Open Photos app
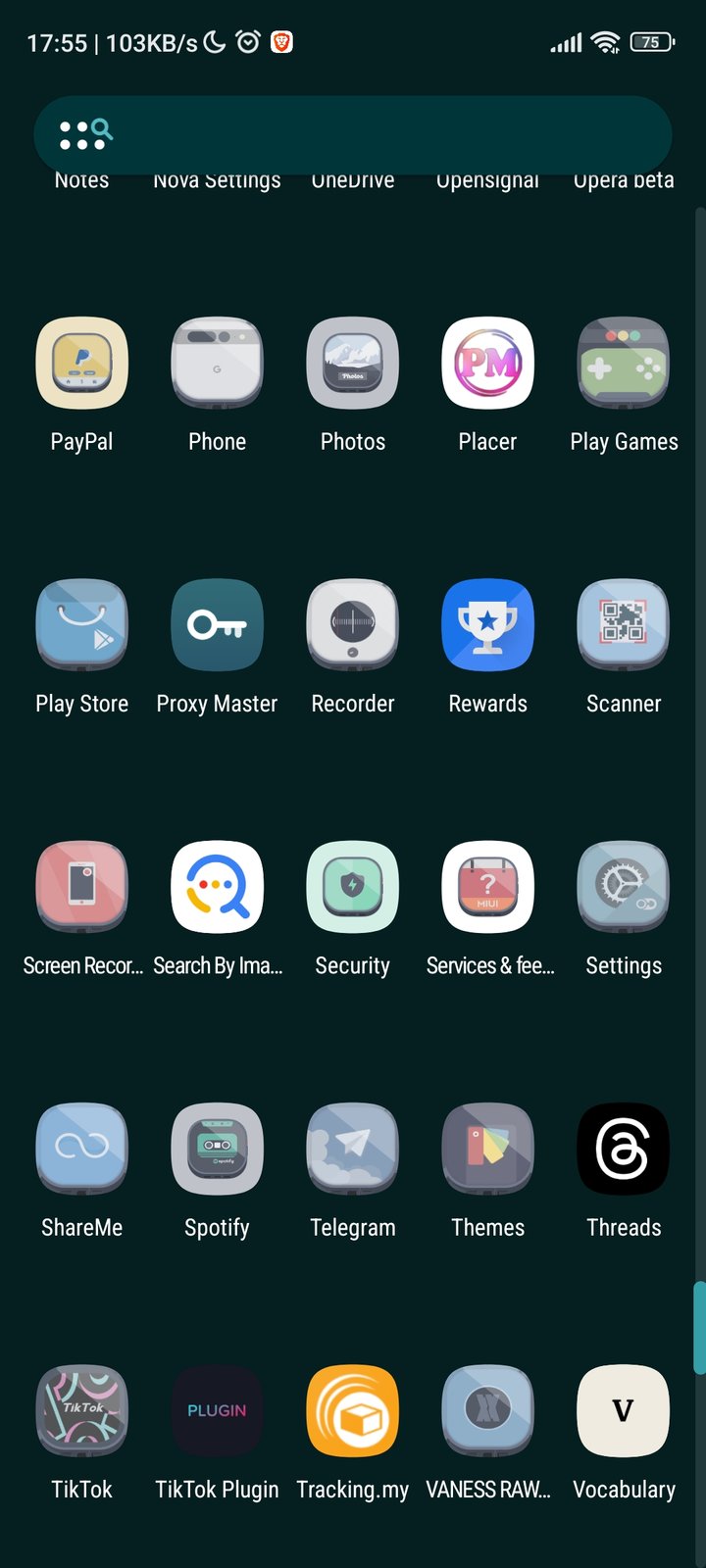This screenshot has height=1568, width=706. tap(353, 364)
